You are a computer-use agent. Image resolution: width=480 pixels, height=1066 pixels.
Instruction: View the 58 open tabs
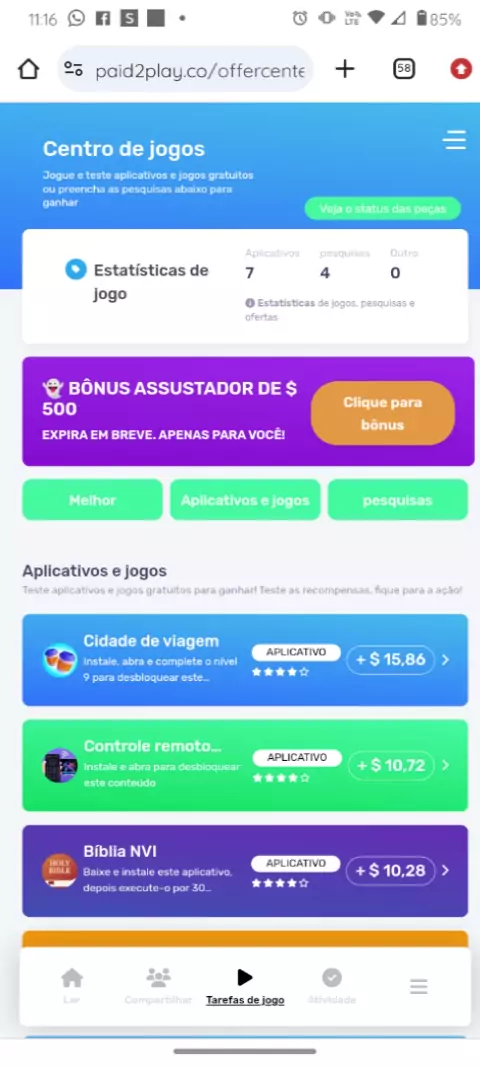tap(404, 69)
